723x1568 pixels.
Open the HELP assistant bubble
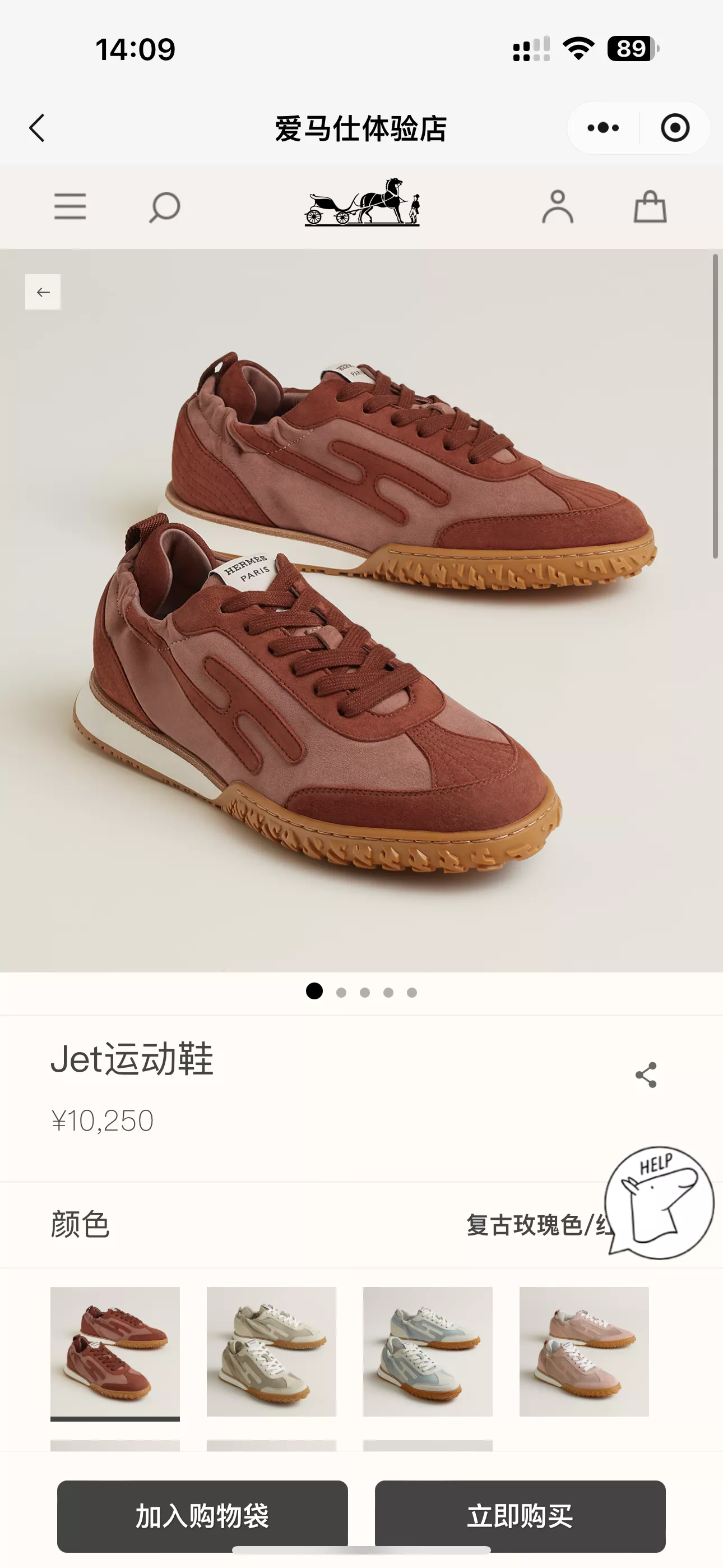click(x=659, y=1202)
